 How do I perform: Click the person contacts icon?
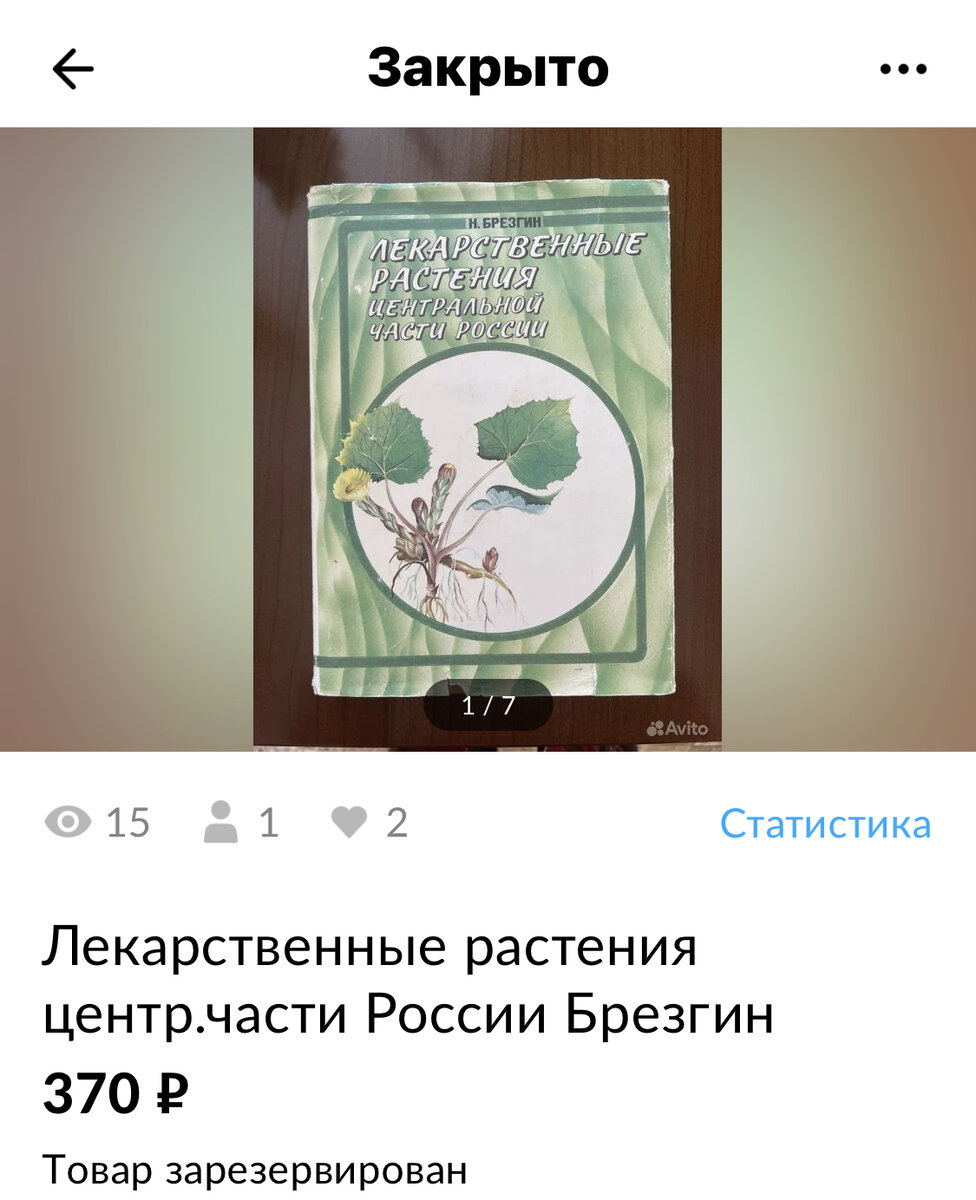pos(222,823)
